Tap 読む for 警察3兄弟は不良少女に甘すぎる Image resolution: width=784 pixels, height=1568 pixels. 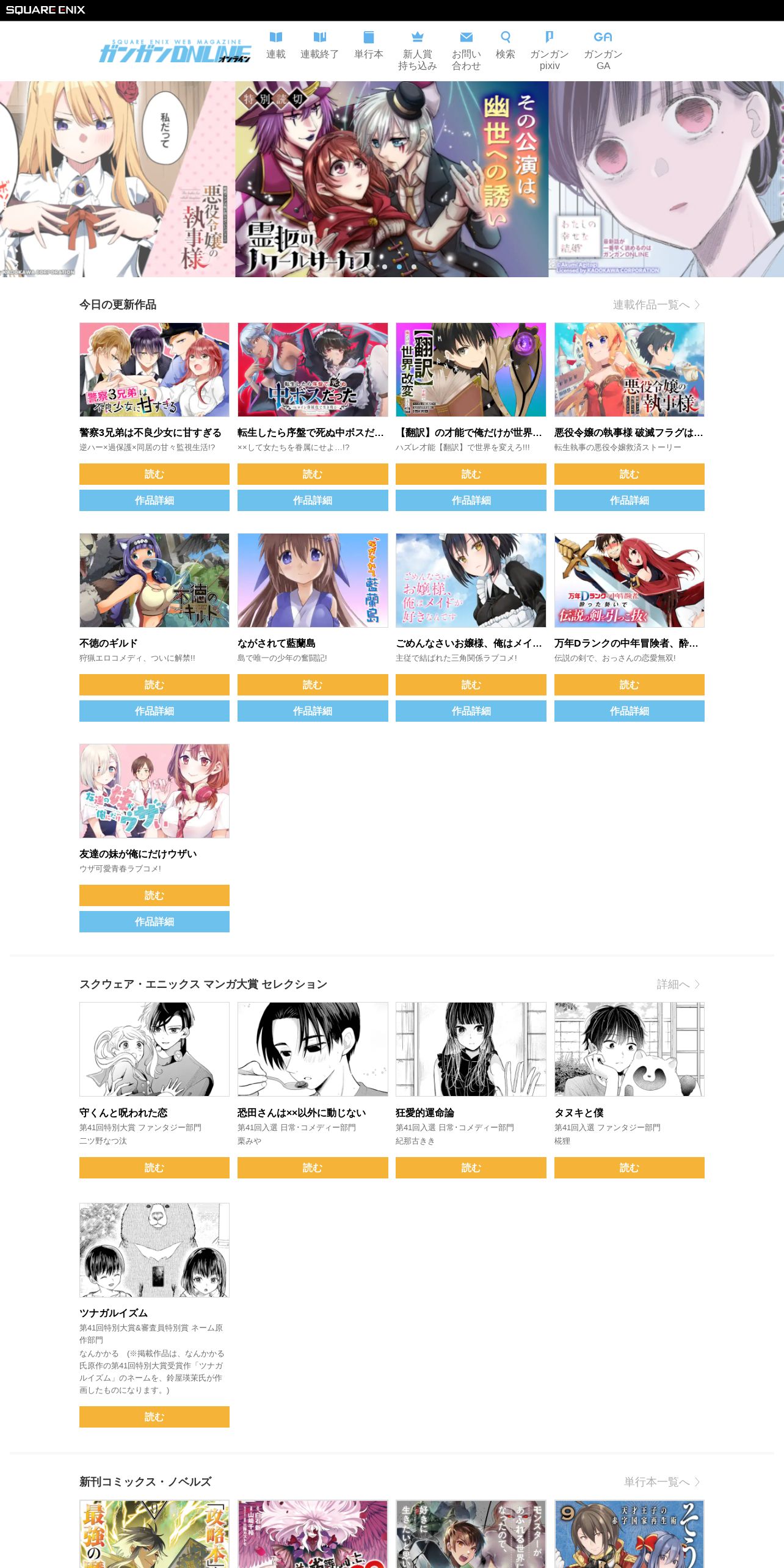tap(154, 474)
